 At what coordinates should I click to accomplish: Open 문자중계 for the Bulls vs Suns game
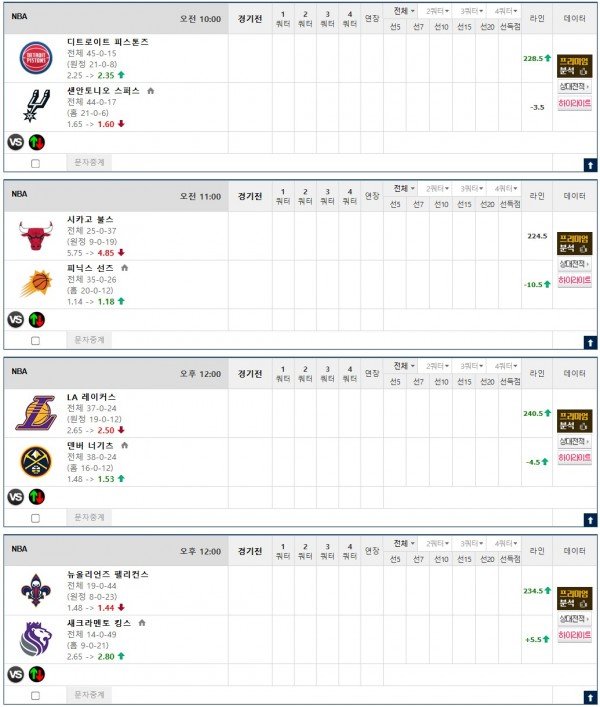(89, 340)
